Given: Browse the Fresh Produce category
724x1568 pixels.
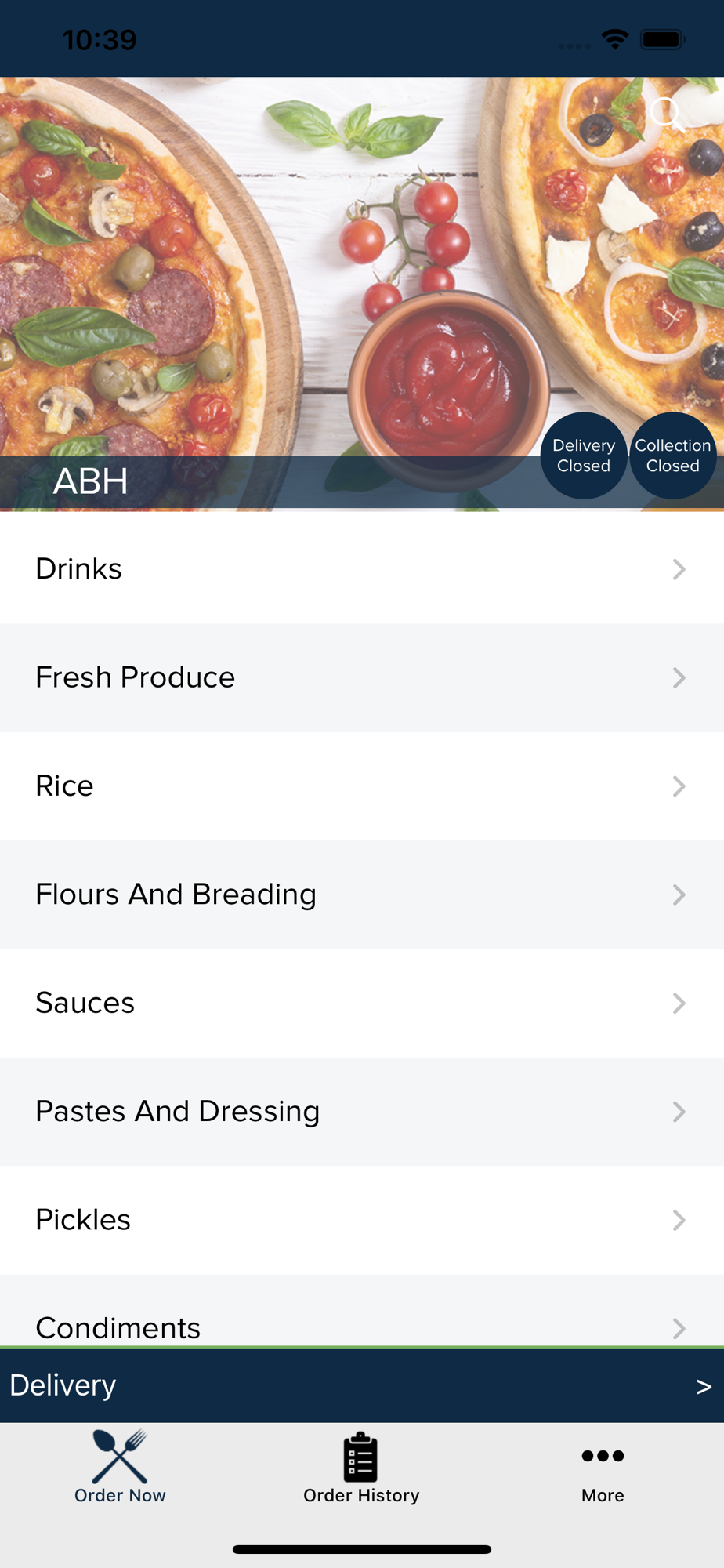Looking at the screenshot, I should [362, 678].
